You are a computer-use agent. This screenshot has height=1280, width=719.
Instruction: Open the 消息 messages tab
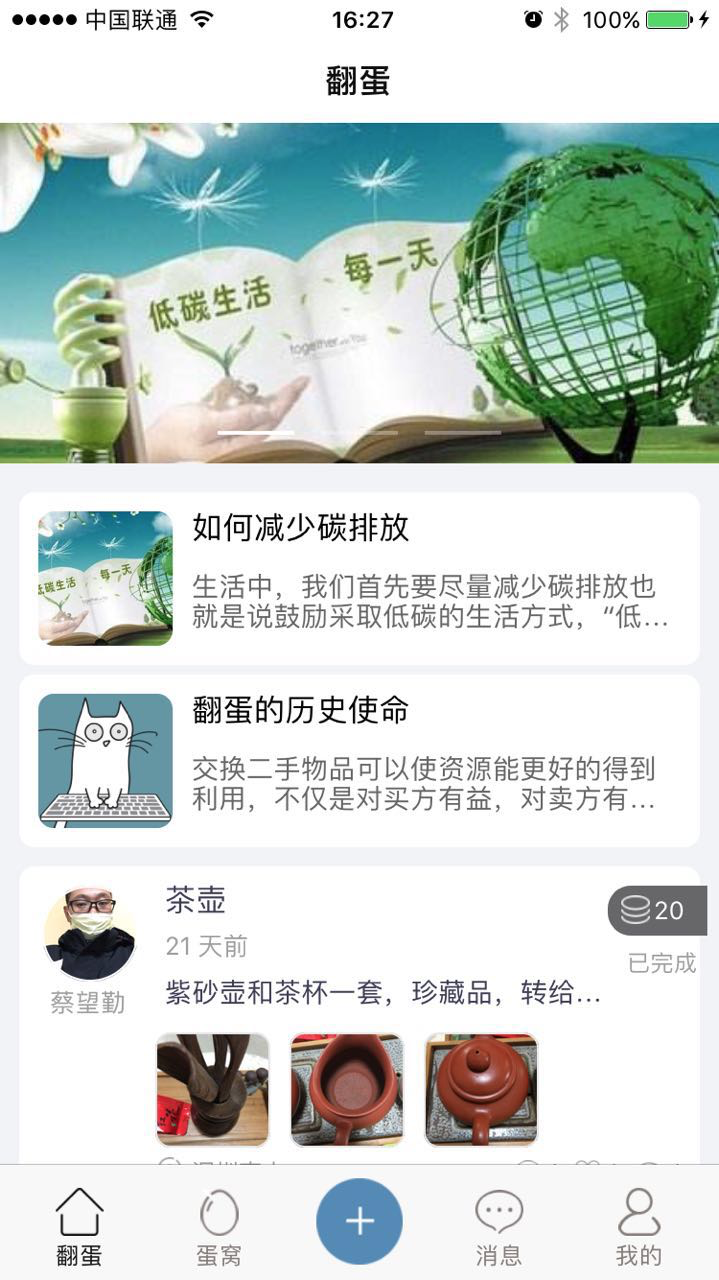(498, 1226)
